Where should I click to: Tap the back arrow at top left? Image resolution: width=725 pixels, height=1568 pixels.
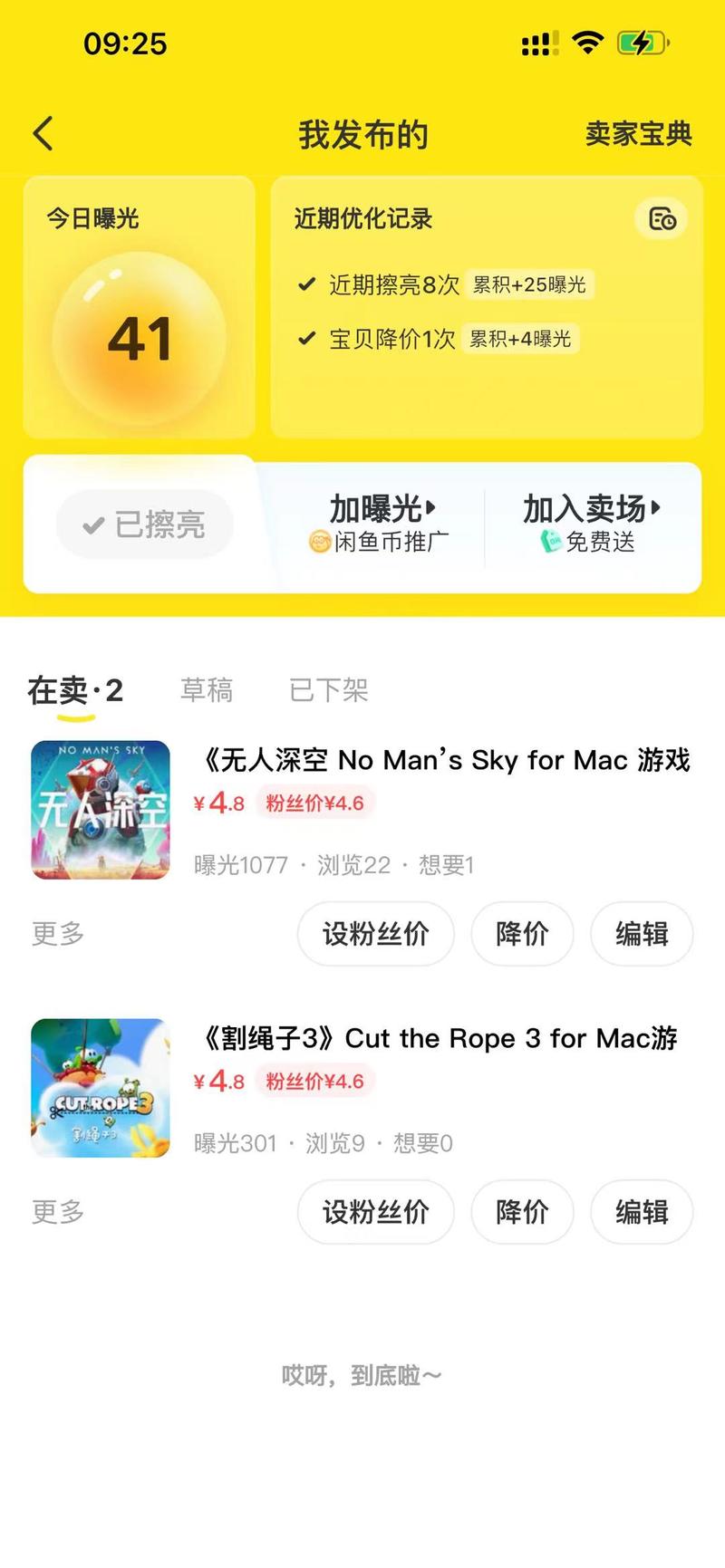click(41, 132)
